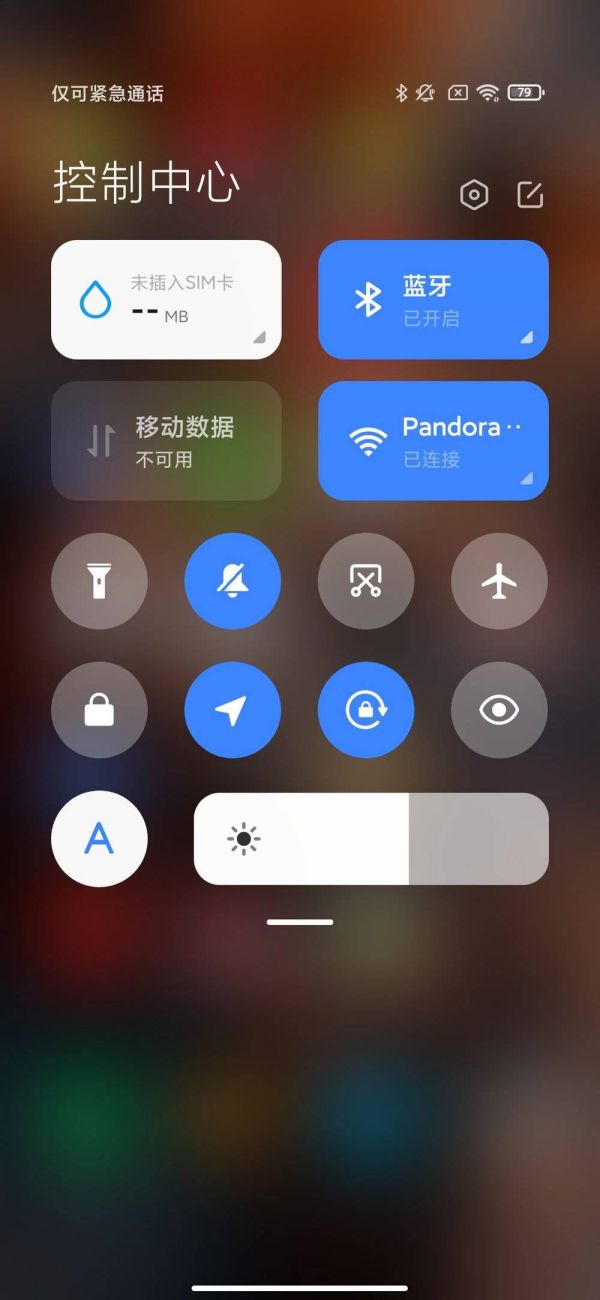Open the data usage card
Screen dimensions: 600x1300
coord(166,299)
